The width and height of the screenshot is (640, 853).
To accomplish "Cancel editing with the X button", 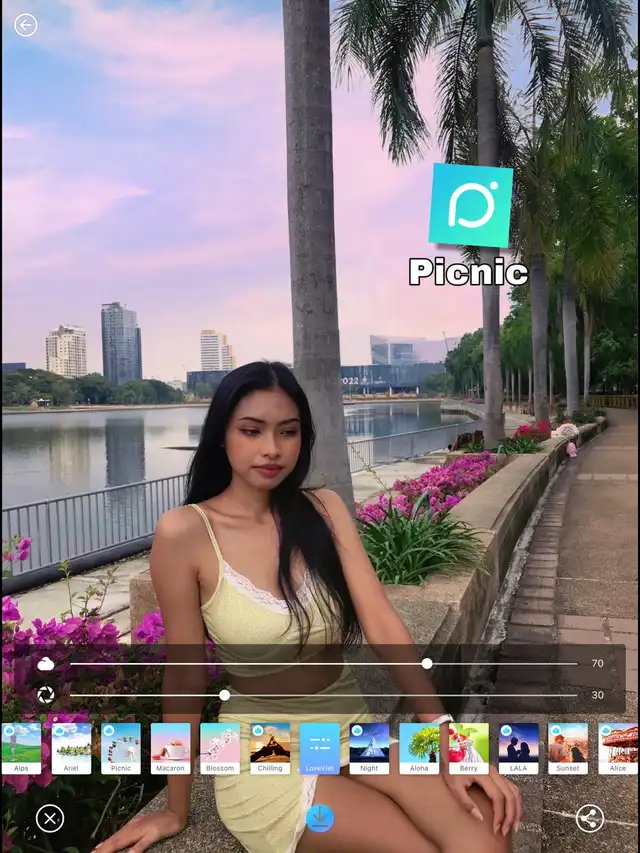I will tap(49, 819).
